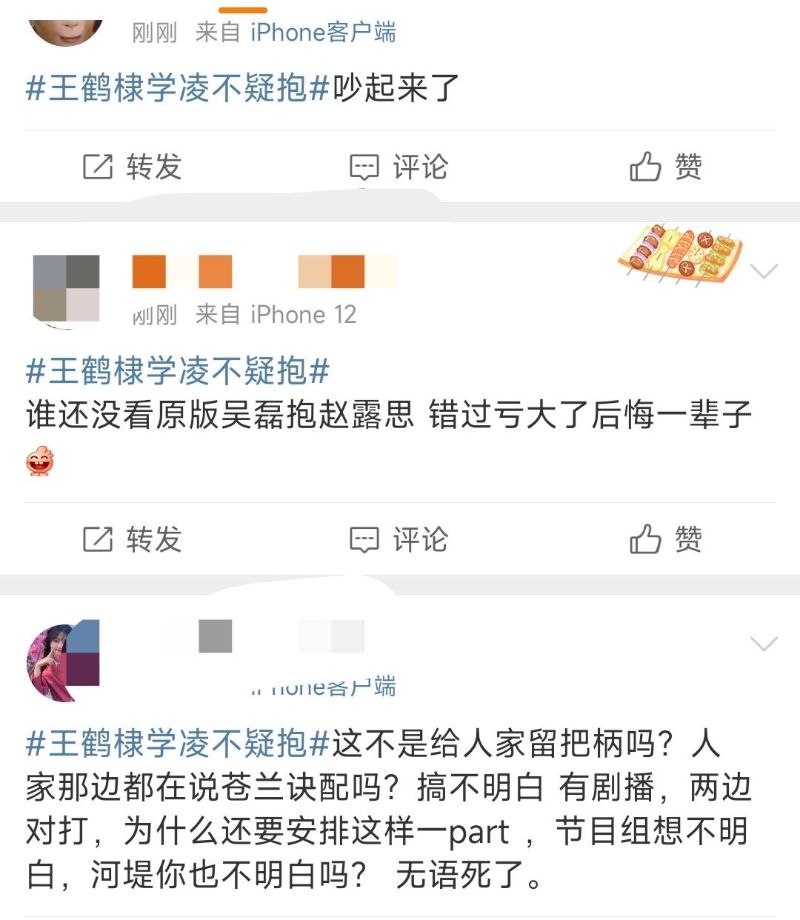Tap 'iPhone客户端' source link in first post
The image size is (800, 920).
322,32
